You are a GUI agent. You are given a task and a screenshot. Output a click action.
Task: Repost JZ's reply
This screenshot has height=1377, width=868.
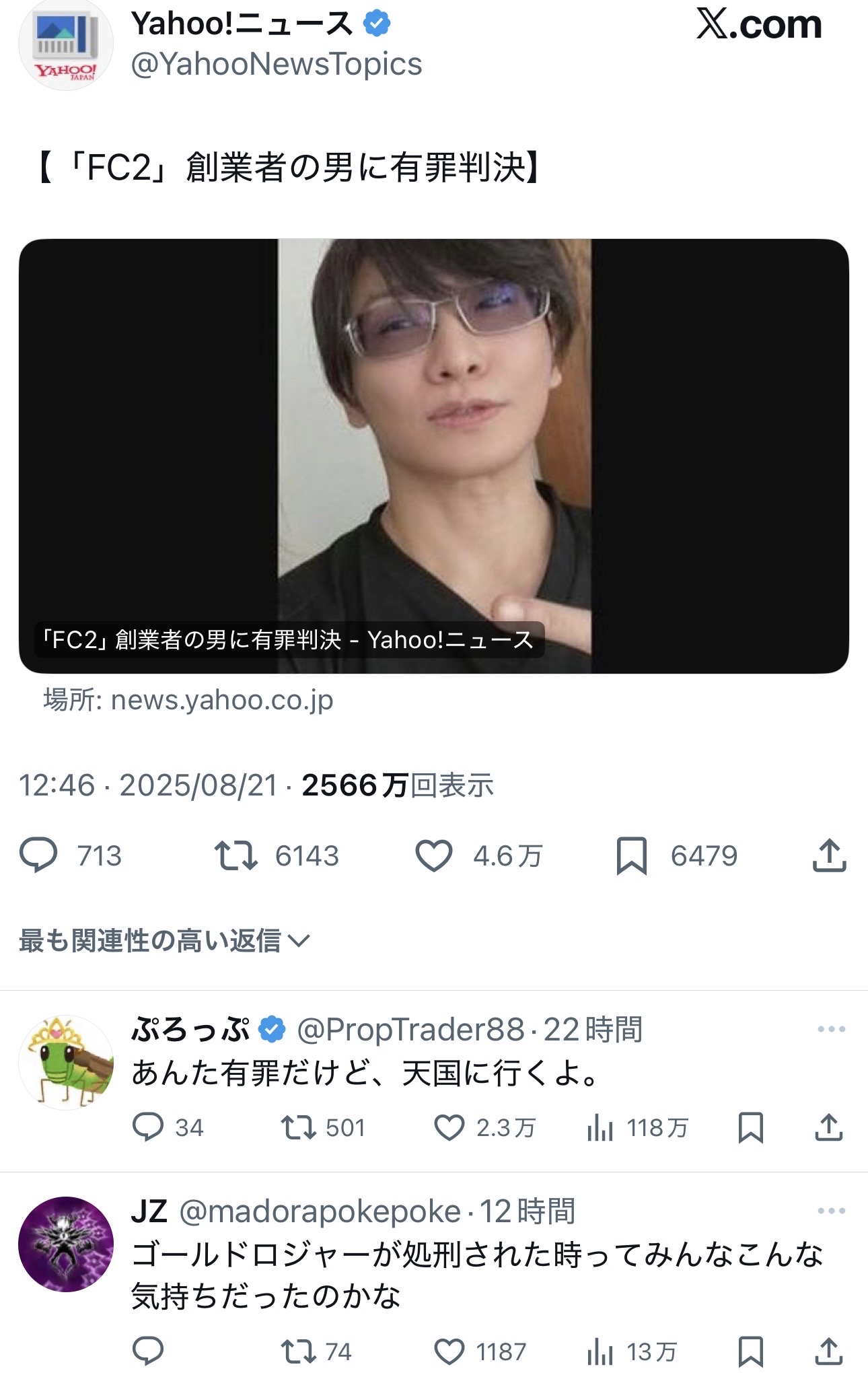298,1351
